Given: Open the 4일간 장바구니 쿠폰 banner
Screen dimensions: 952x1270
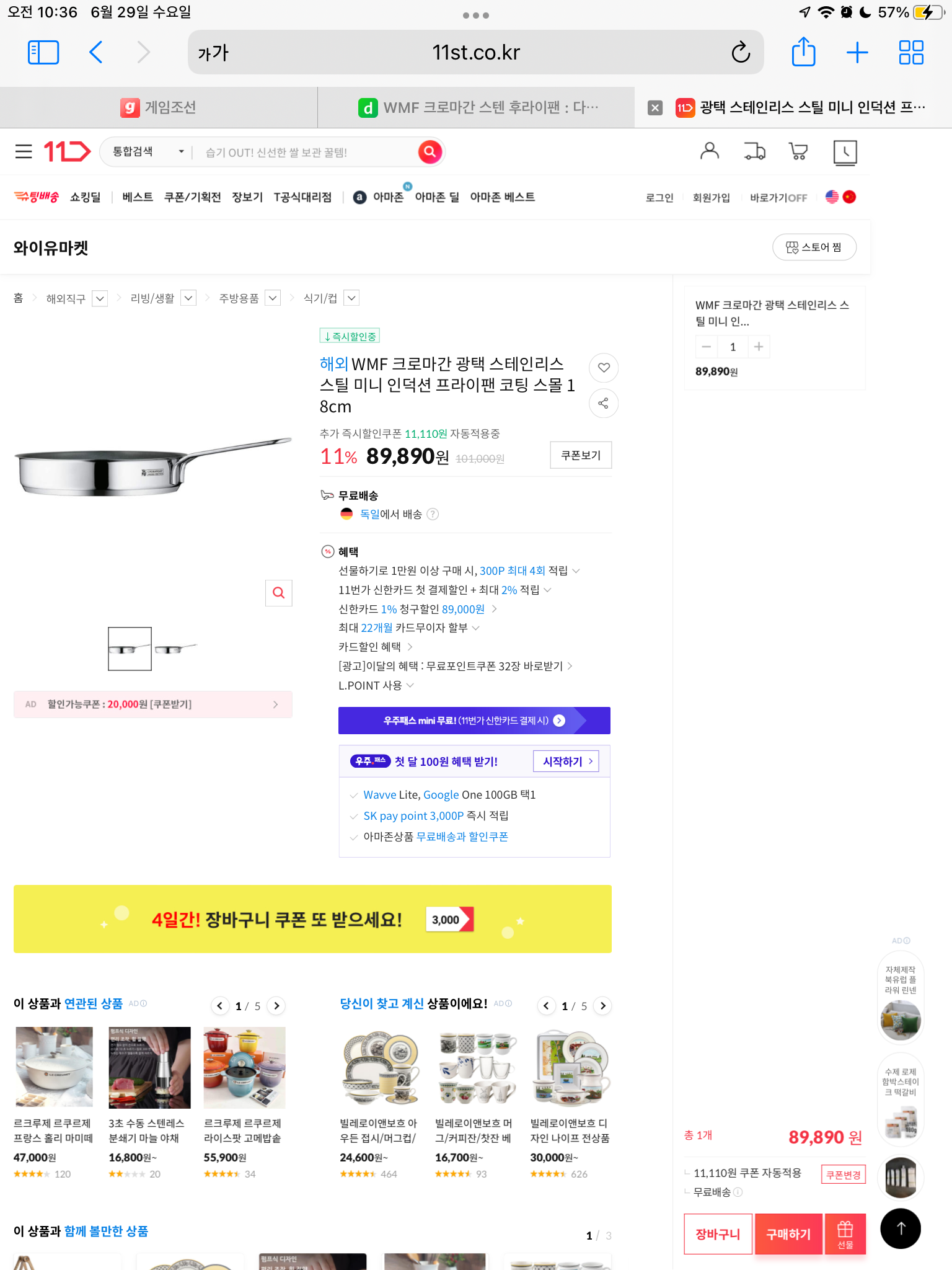Looking at the screenshot, I should coord(312,919).
